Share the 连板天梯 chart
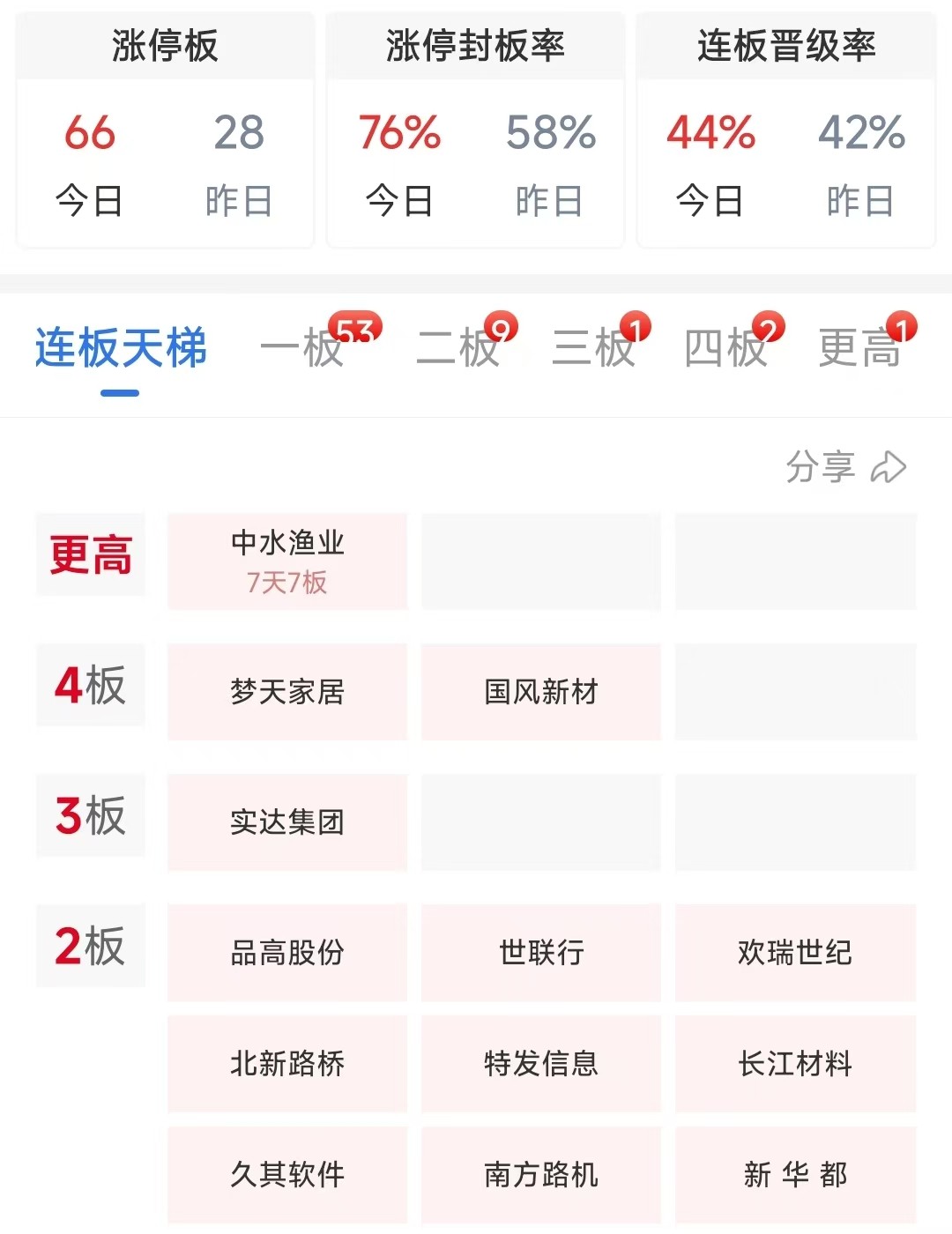Screen dimensions: 952x1234 [x=845, y=467]
